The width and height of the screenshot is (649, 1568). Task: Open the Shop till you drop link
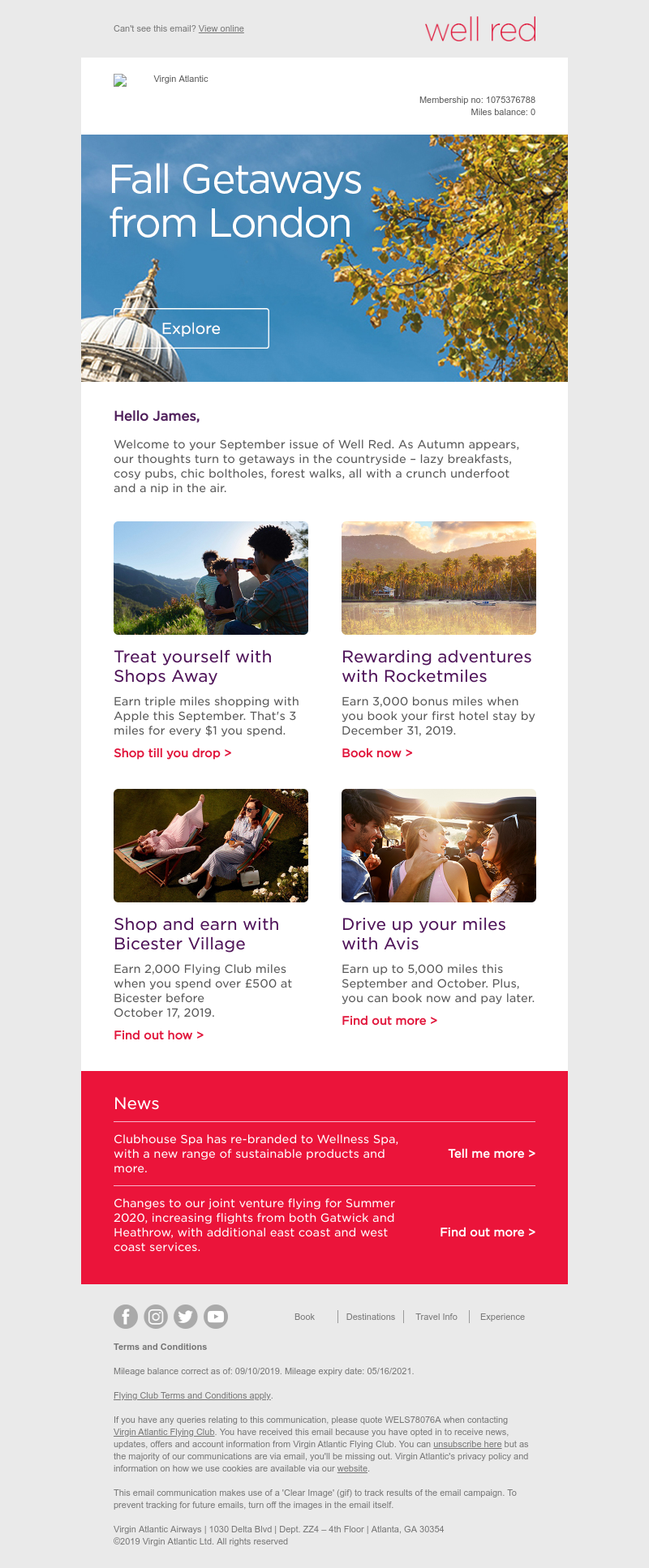172,753
